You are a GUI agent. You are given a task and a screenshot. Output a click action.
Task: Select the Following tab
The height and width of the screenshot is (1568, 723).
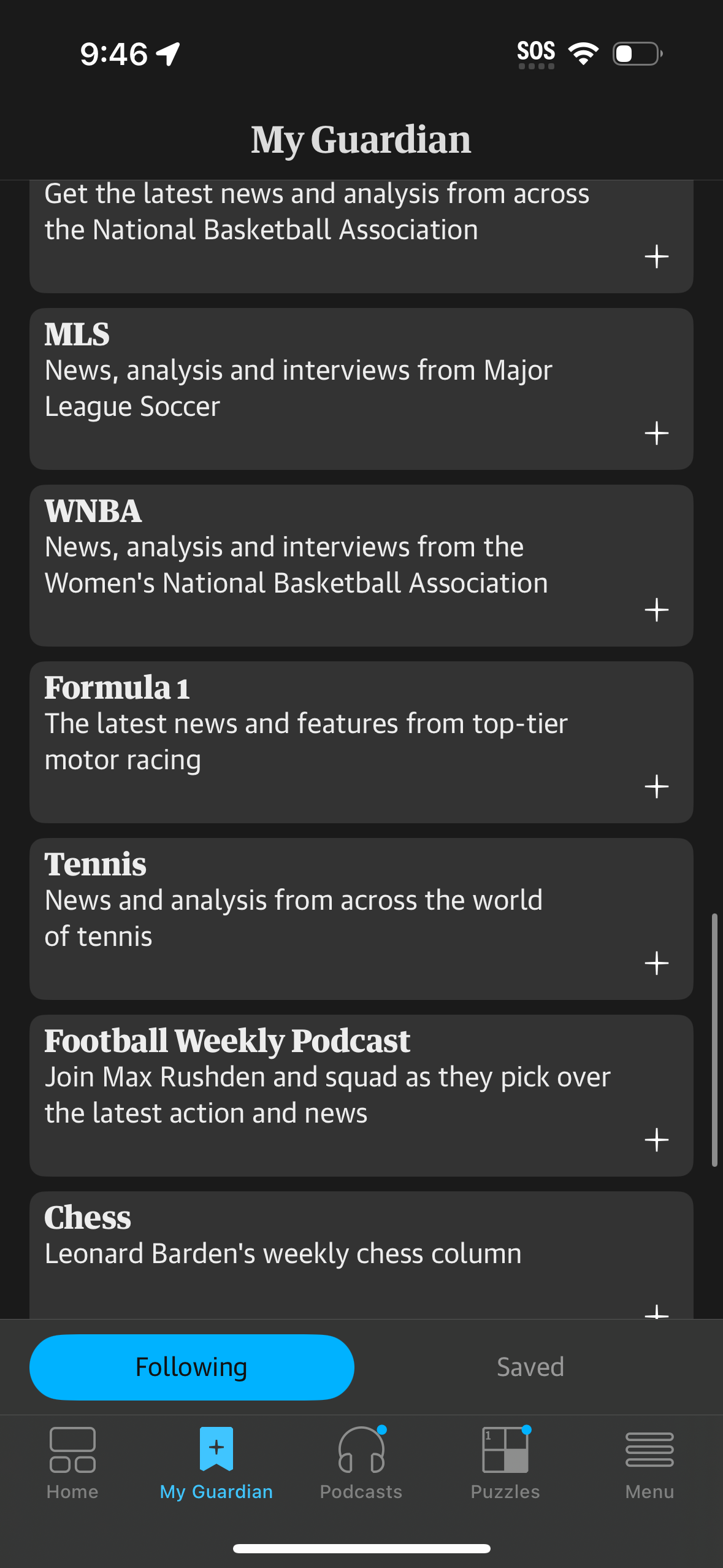click(x=191, y=1367)
